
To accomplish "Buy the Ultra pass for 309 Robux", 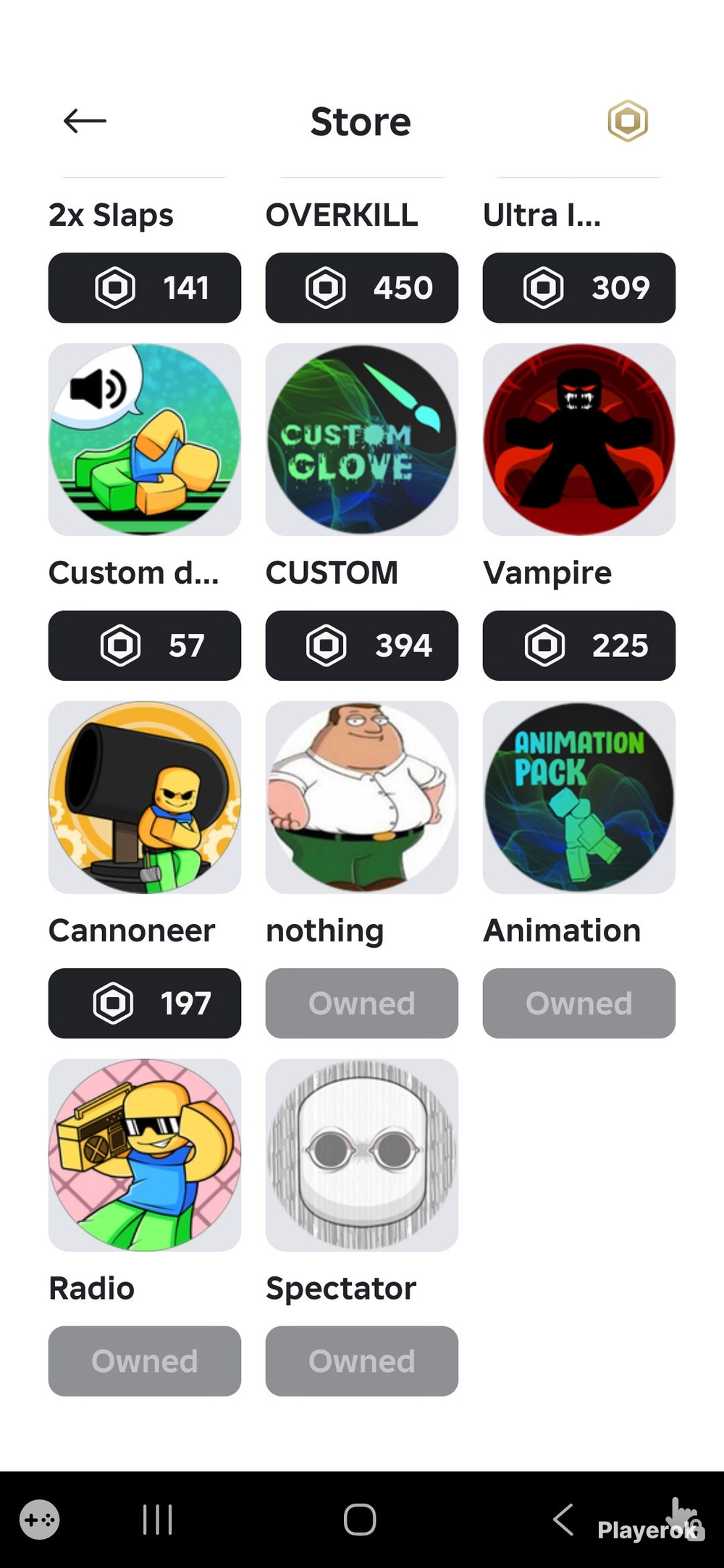I will (578, 287).
